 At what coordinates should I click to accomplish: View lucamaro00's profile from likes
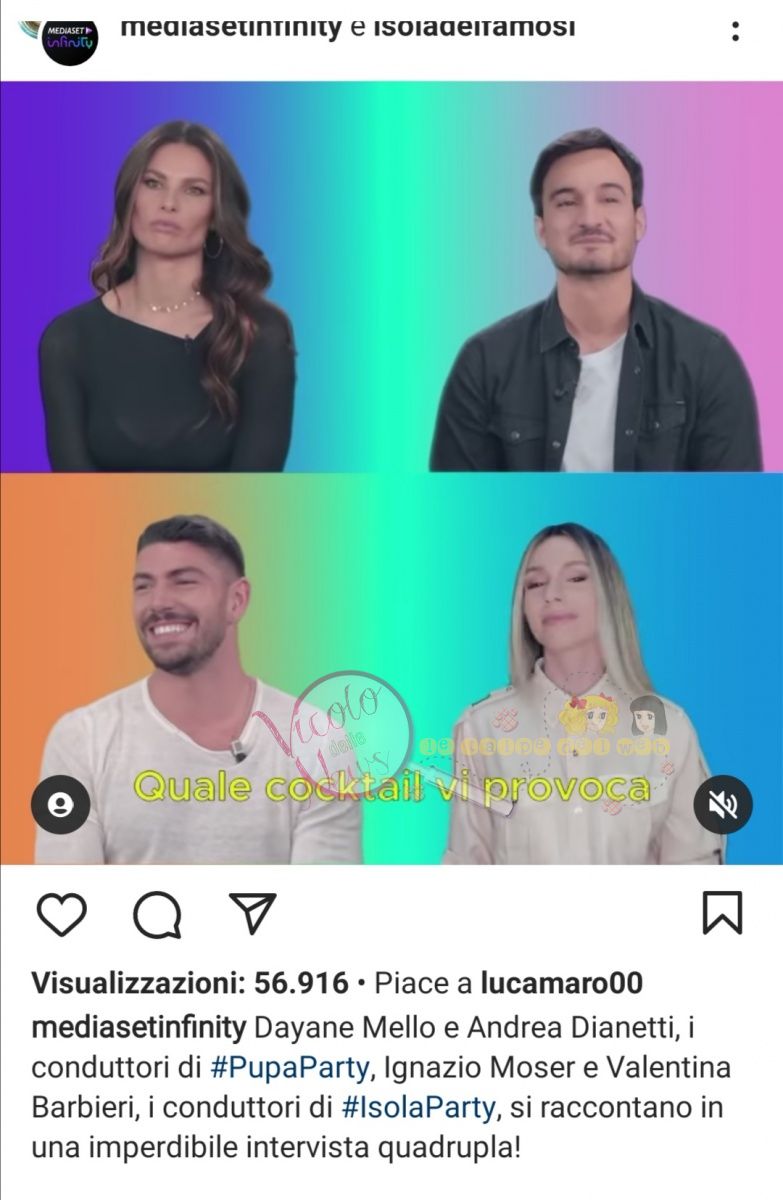coord(561,984)
